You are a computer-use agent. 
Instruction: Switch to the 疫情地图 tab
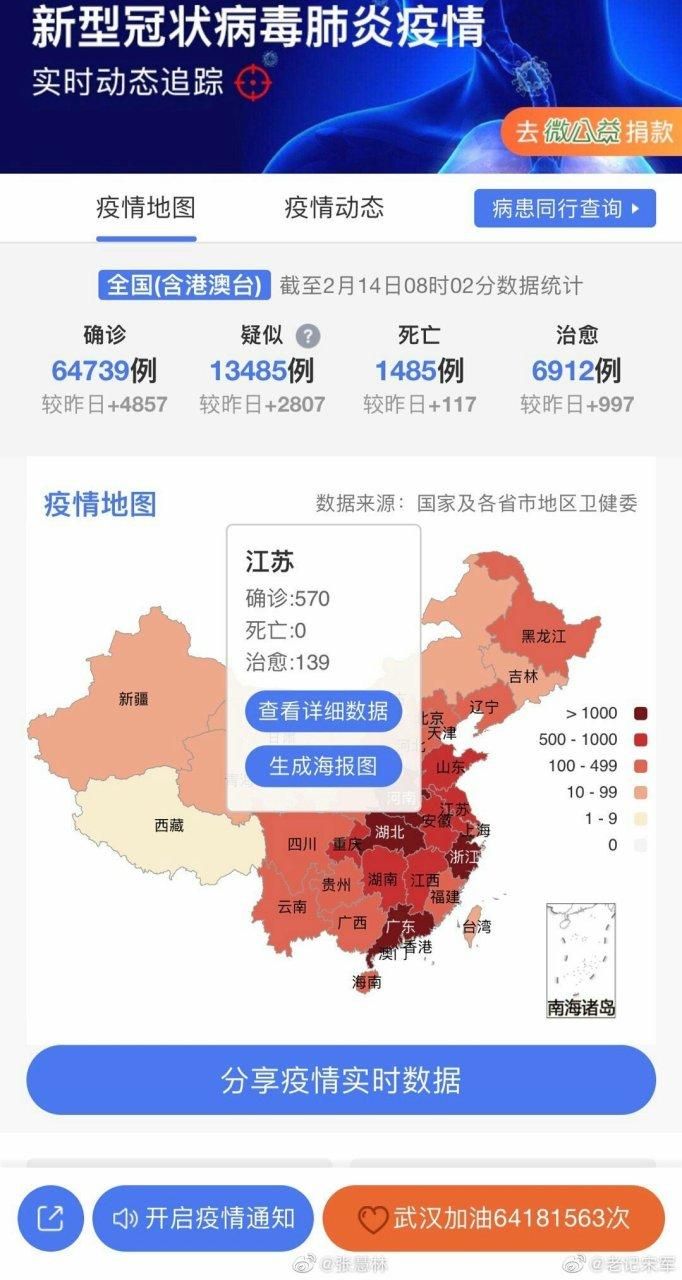(x=146, y=208)
